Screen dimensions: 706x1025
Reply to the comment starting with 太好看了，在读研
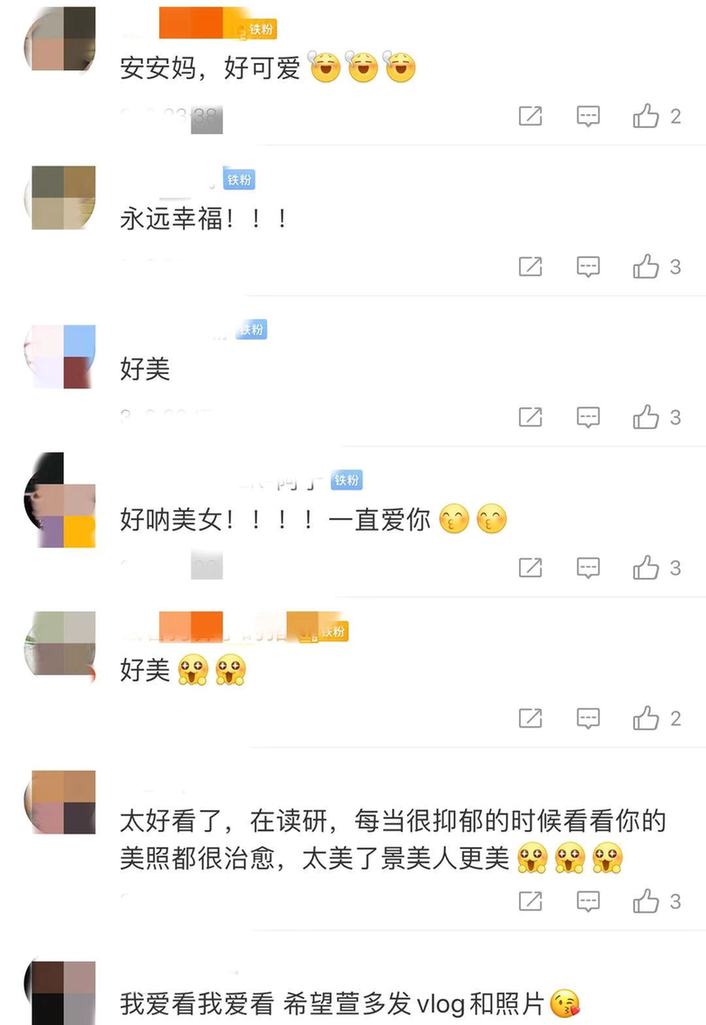click(x=588, y=901)
